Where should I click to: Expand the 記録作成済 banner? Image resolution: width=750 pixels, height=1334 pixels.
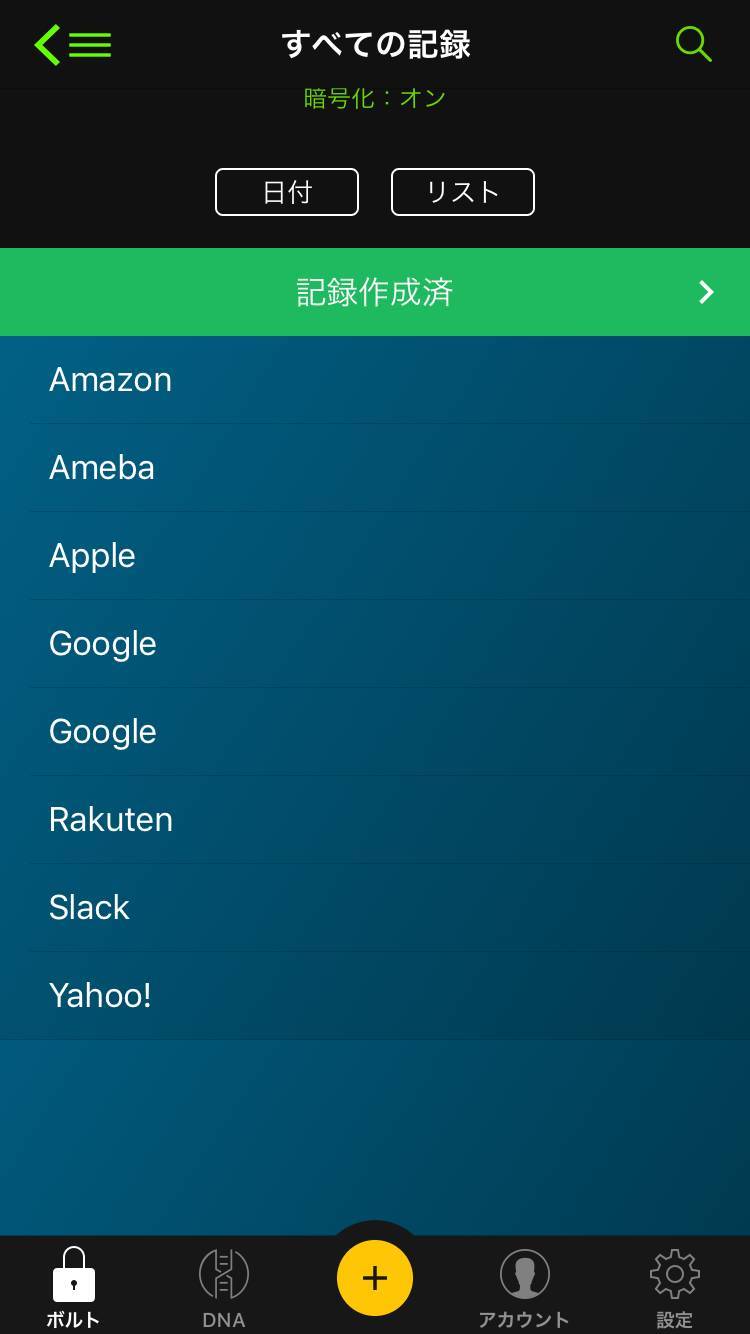coord(375,292)
